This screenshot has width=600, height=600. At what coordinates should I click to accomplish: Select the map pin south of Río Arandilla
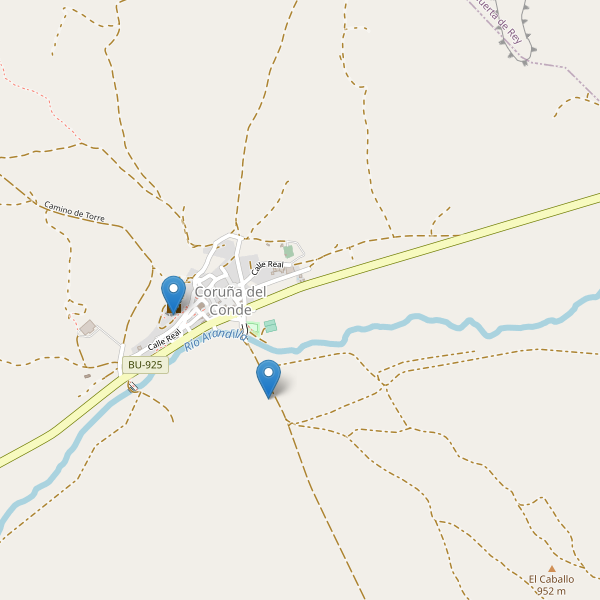268,377
